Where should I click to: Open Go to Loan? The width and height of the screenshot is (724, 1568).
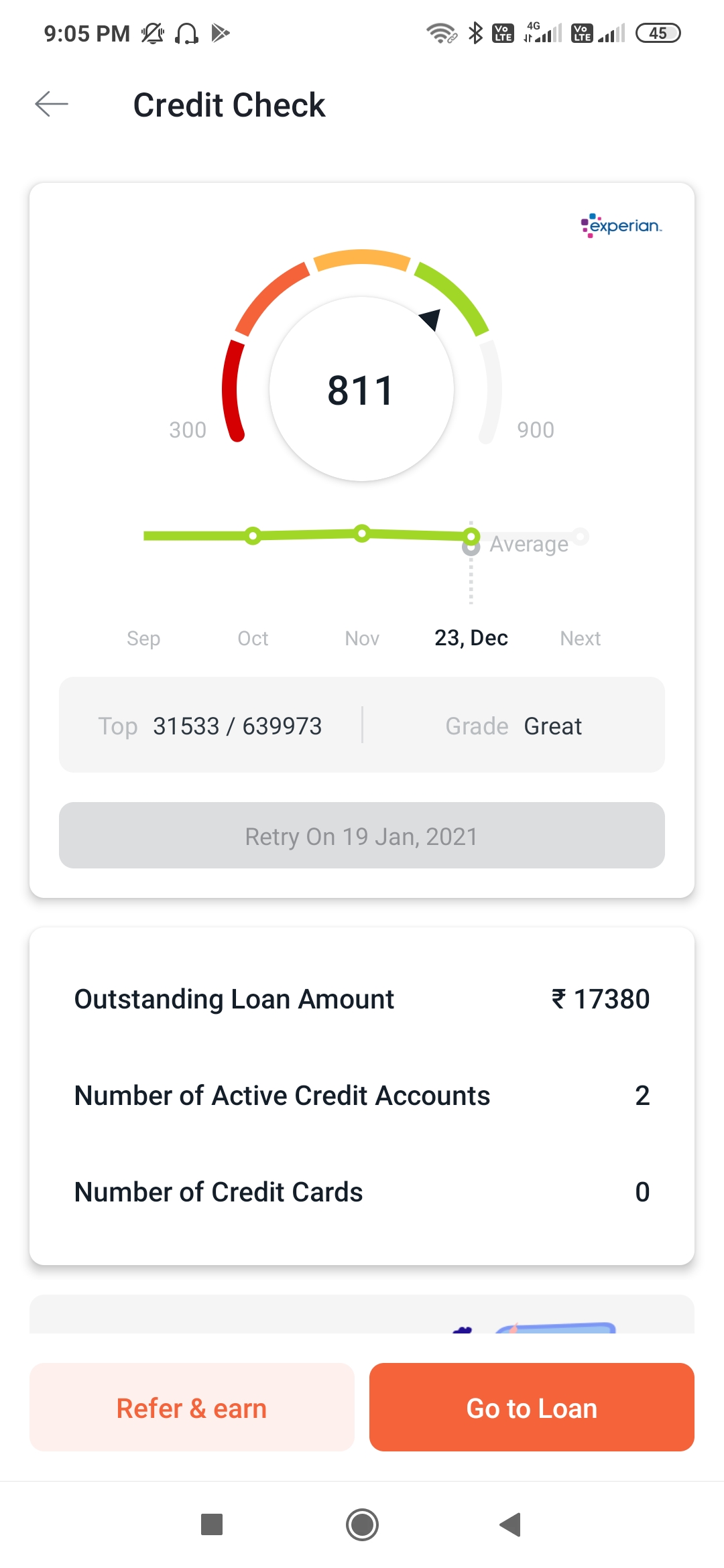pos(532,1407)
